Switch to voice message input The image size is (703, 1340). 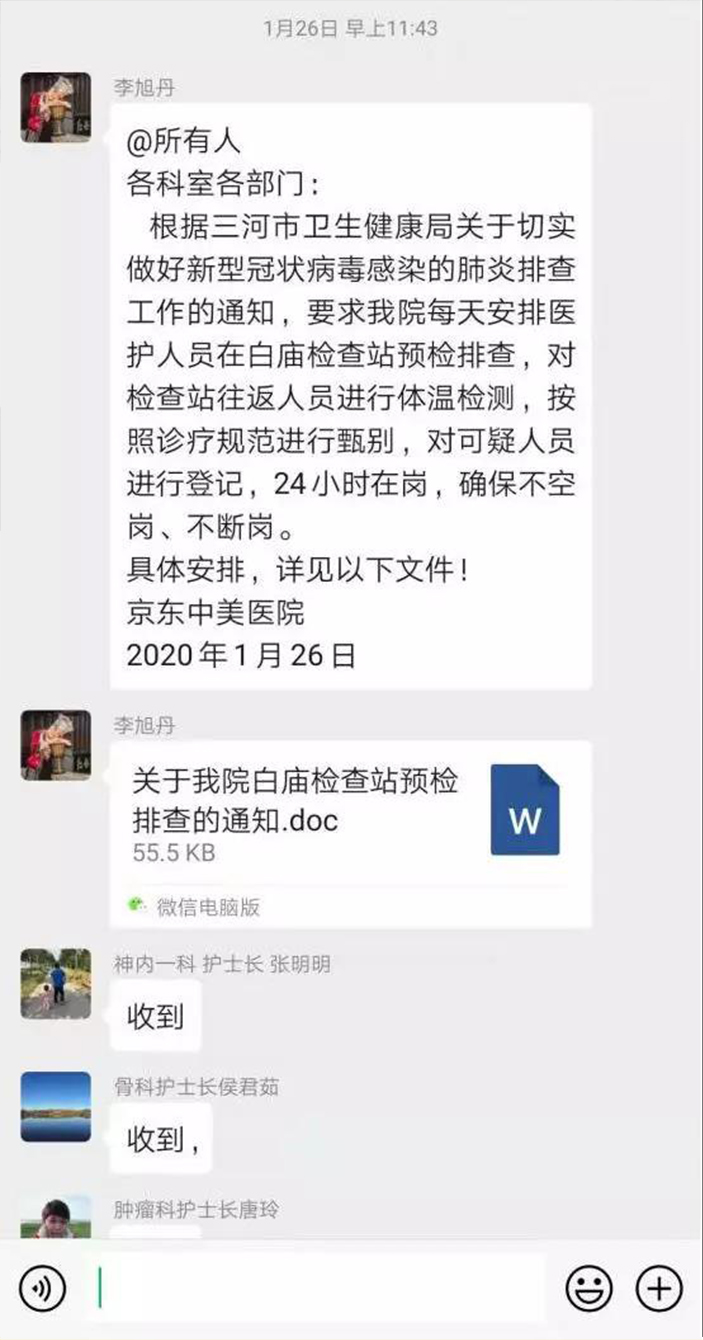41,1289
